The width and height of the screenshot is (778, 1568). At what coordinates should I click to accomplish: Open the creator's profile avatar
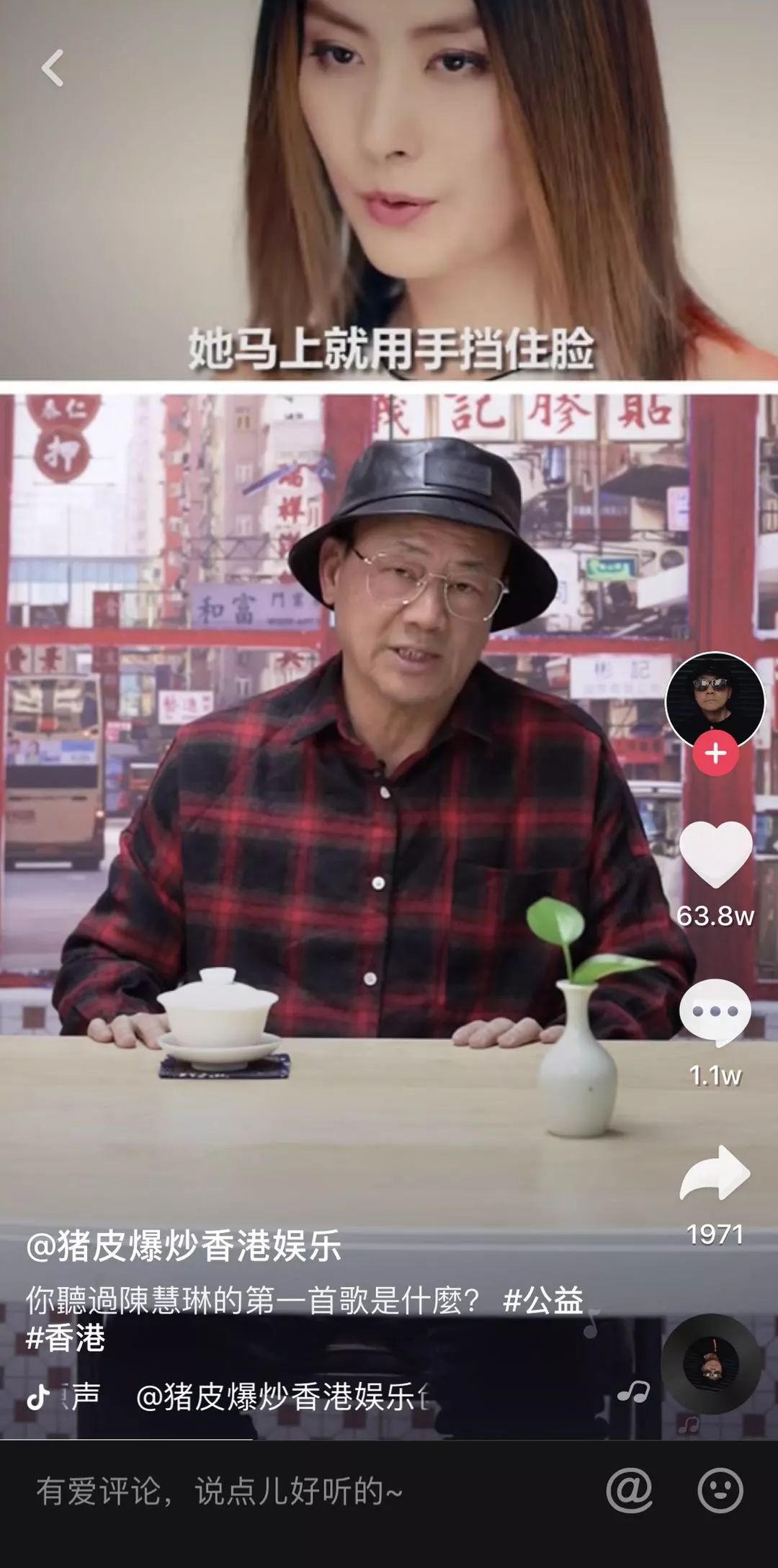pyautogui.click(x=714, y=699)
